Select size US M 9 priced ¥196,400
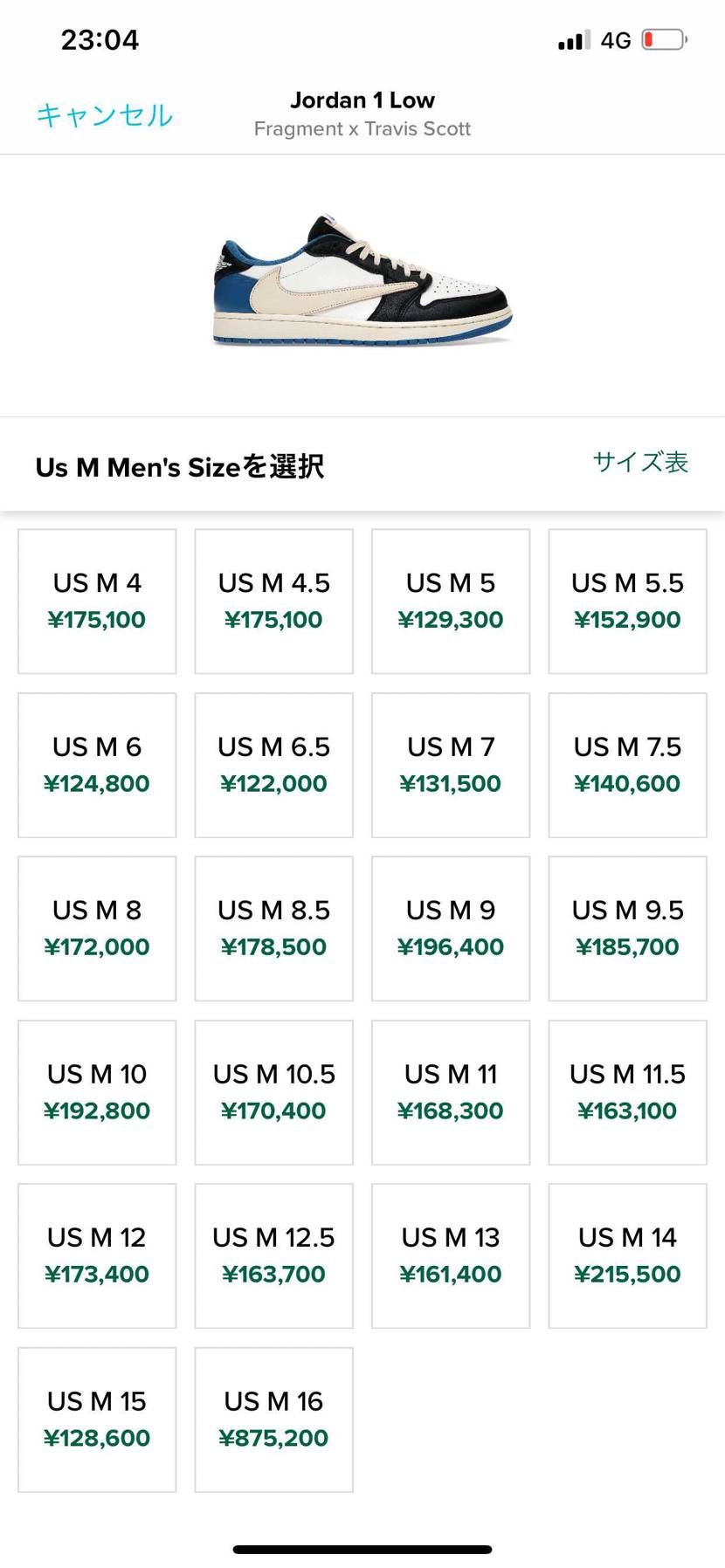725x1568 pixels. pos(451,927)
